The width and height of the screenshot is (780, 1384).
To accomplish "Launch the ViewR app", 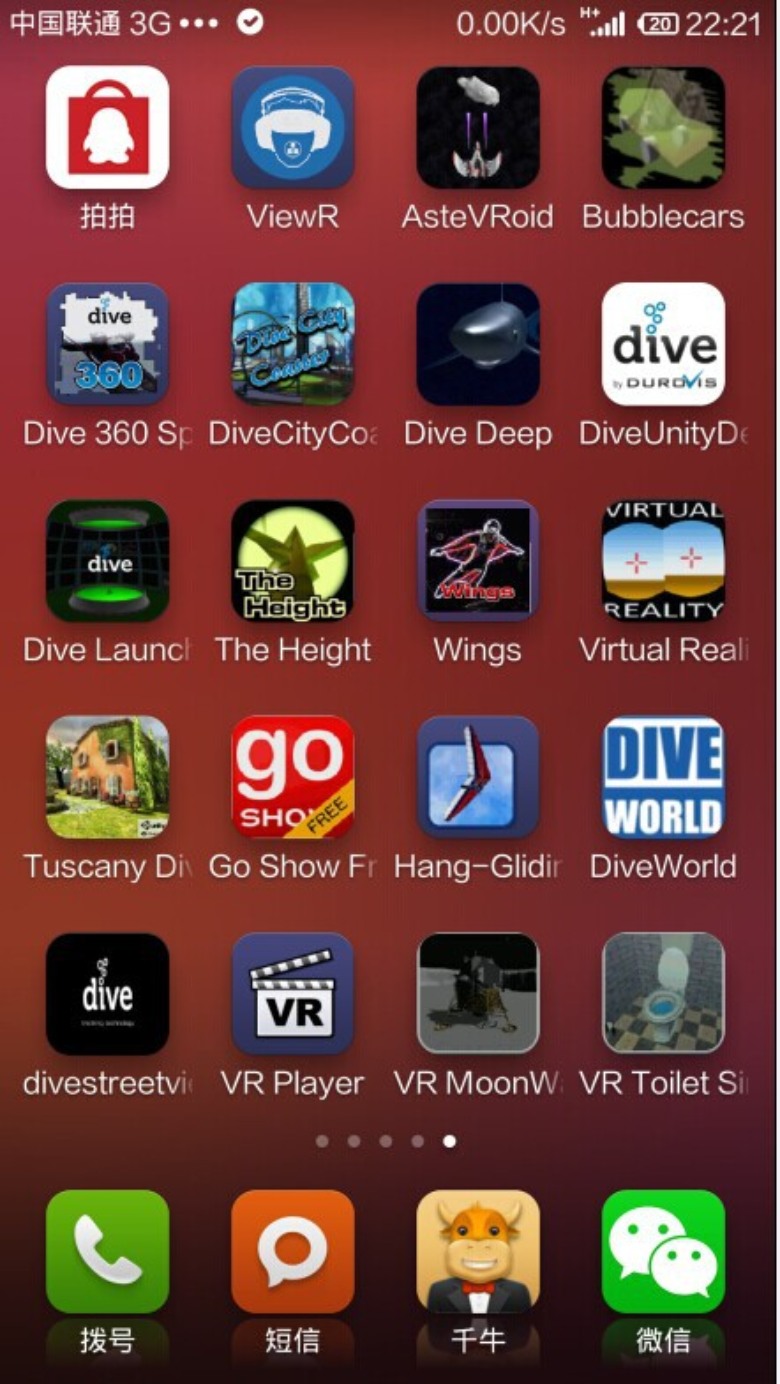I will click(x=293, y=127).
